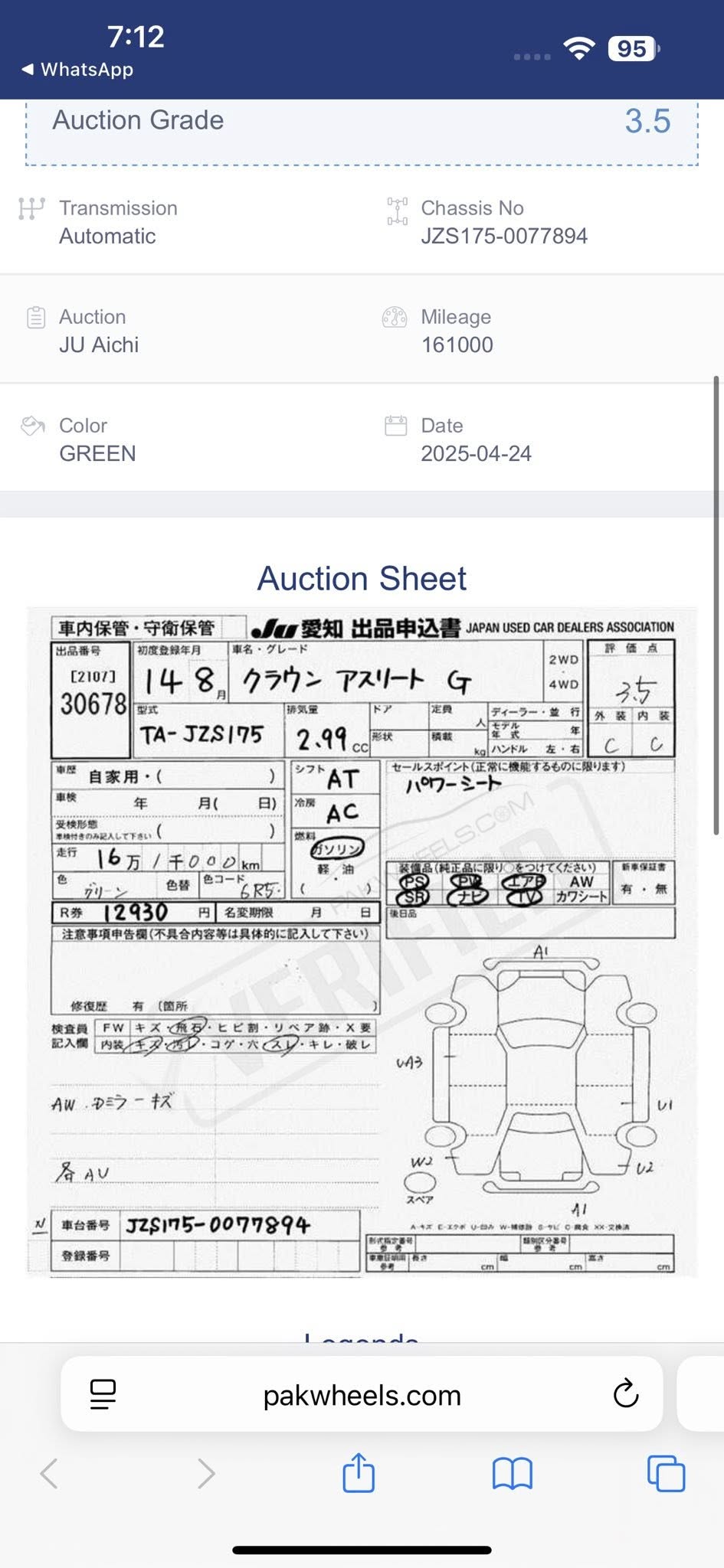Go back to the previous page

(x=49, y=1474)
